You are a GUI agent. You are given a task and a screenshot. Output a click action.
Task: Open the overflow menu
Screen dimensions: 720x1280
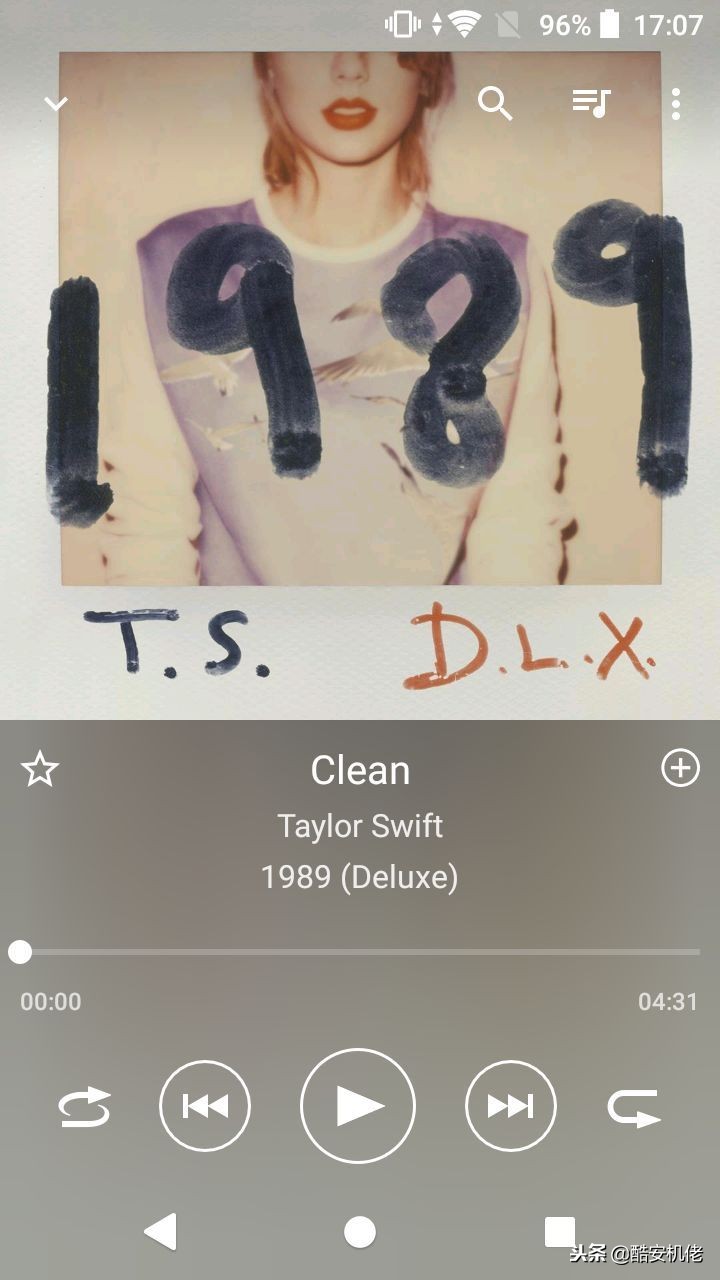point(676,103)
